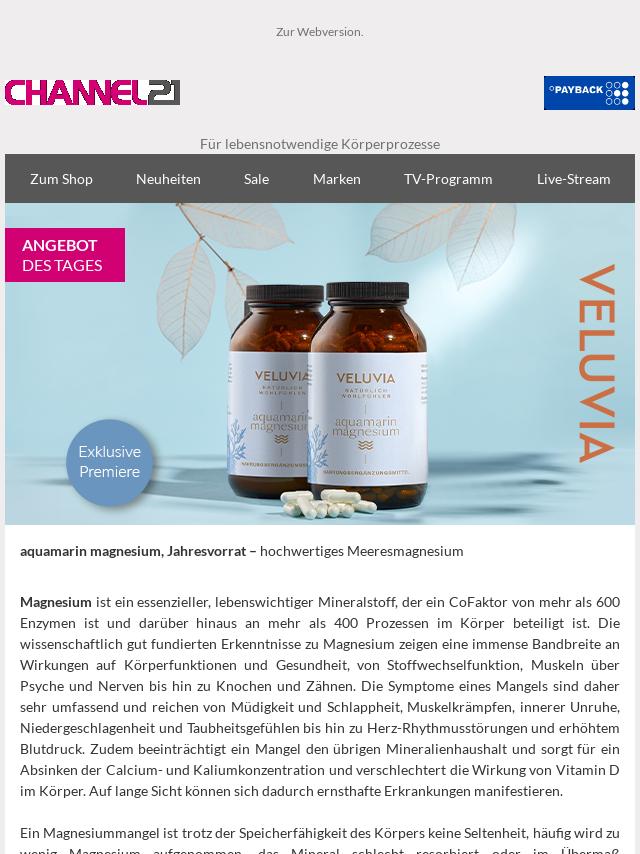The height and width of the screenshot is (854, 640).
Task: Select the Sale menu item
Action: [256, 179]
